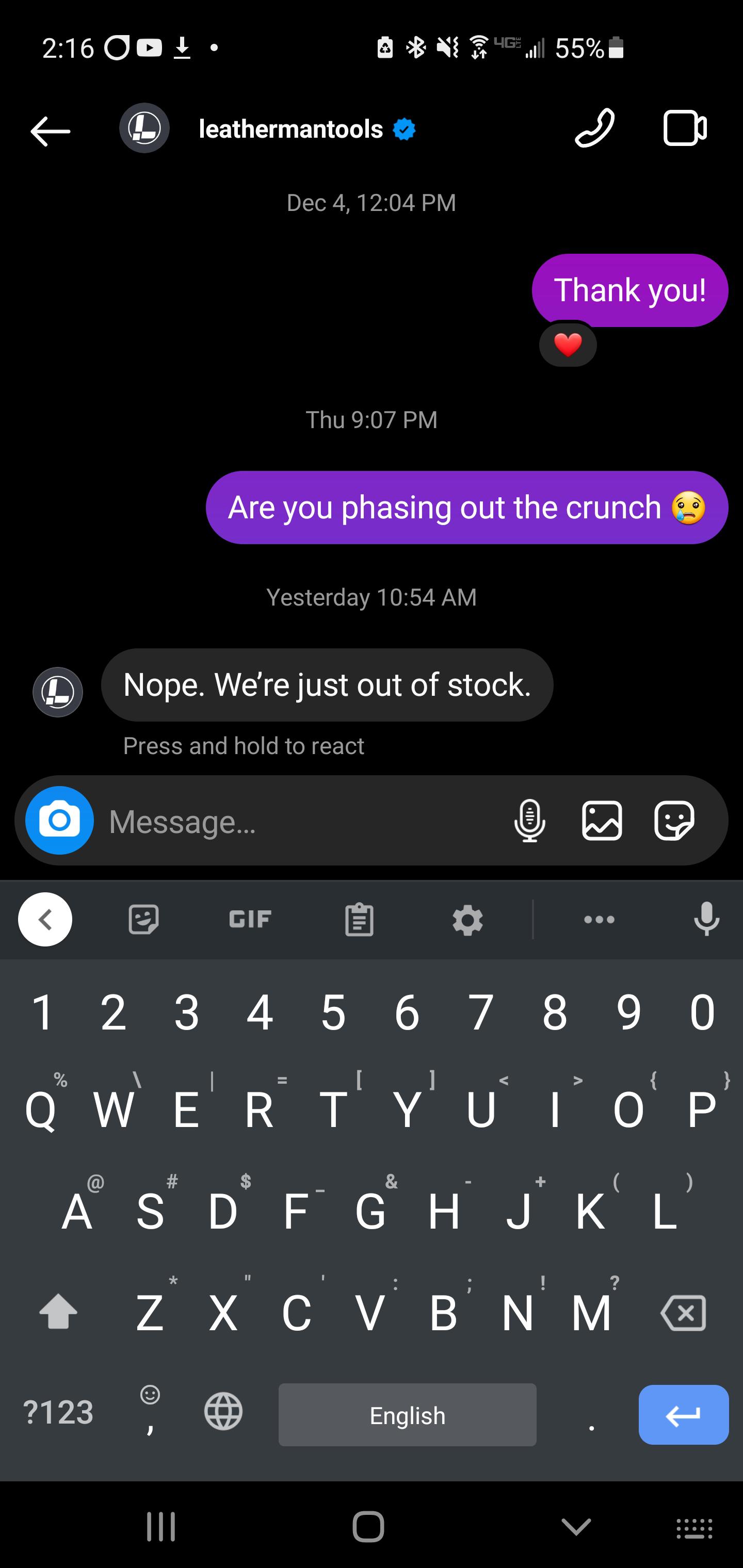
Task: Open the photo gallery picker
Action: 602,821
